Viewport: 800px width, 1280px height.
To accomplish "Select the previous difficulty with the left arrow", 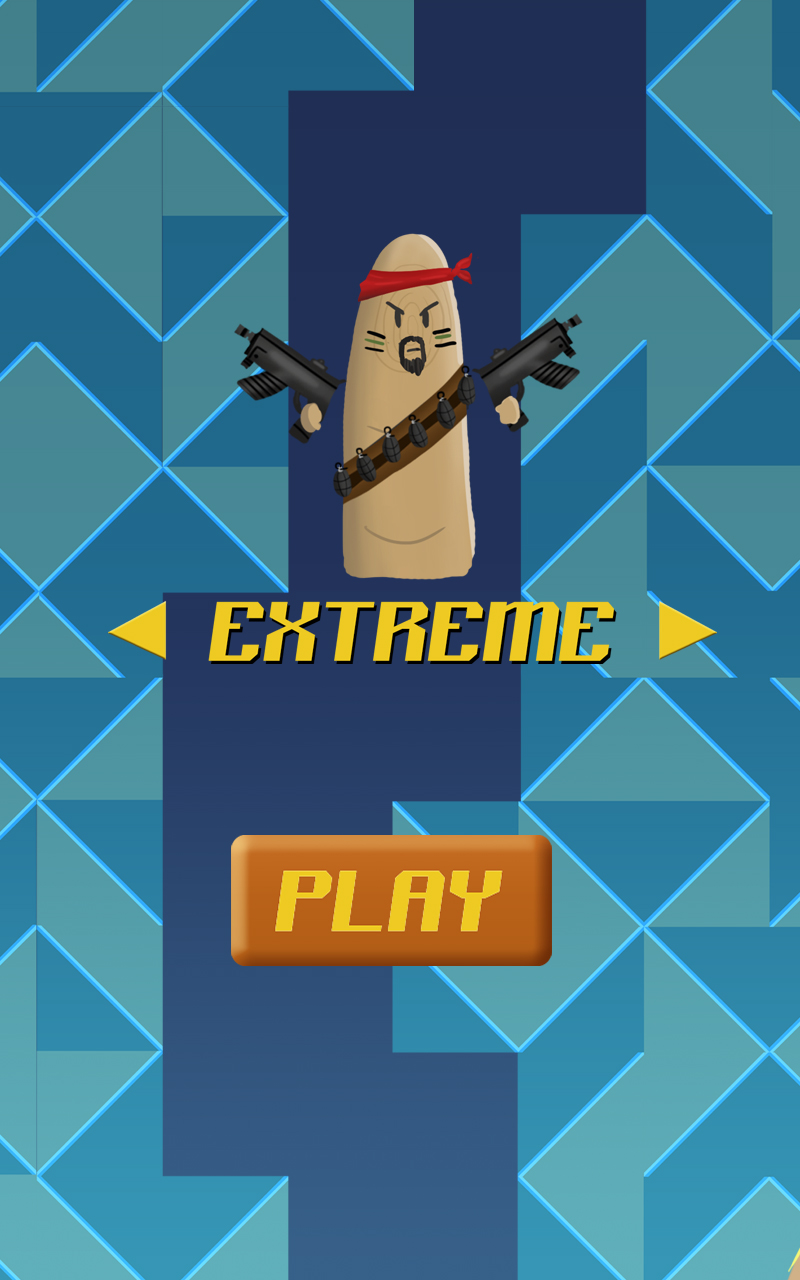I will pyautogui.click(x=140, y=630).
